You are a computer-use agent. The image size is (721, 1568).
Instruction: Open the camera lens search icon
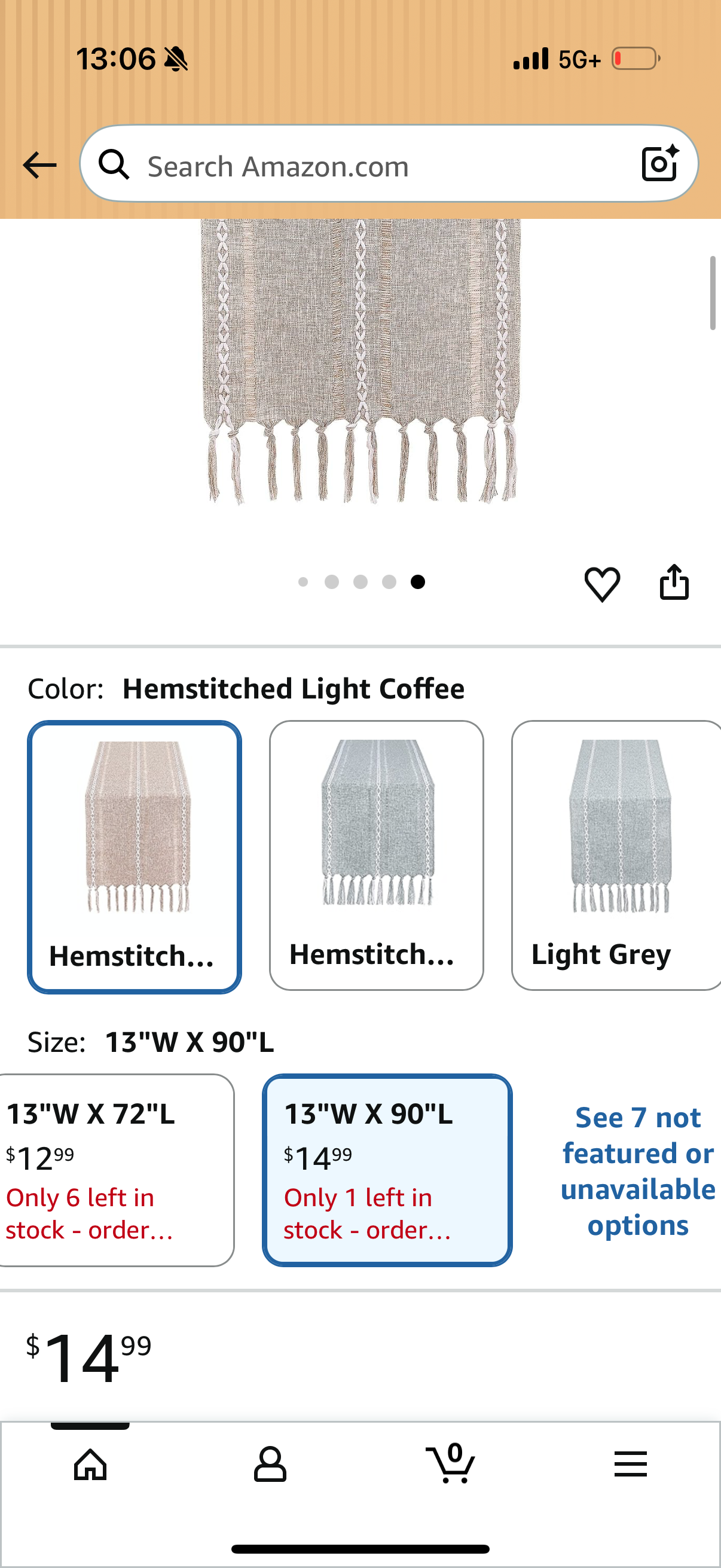660,163
